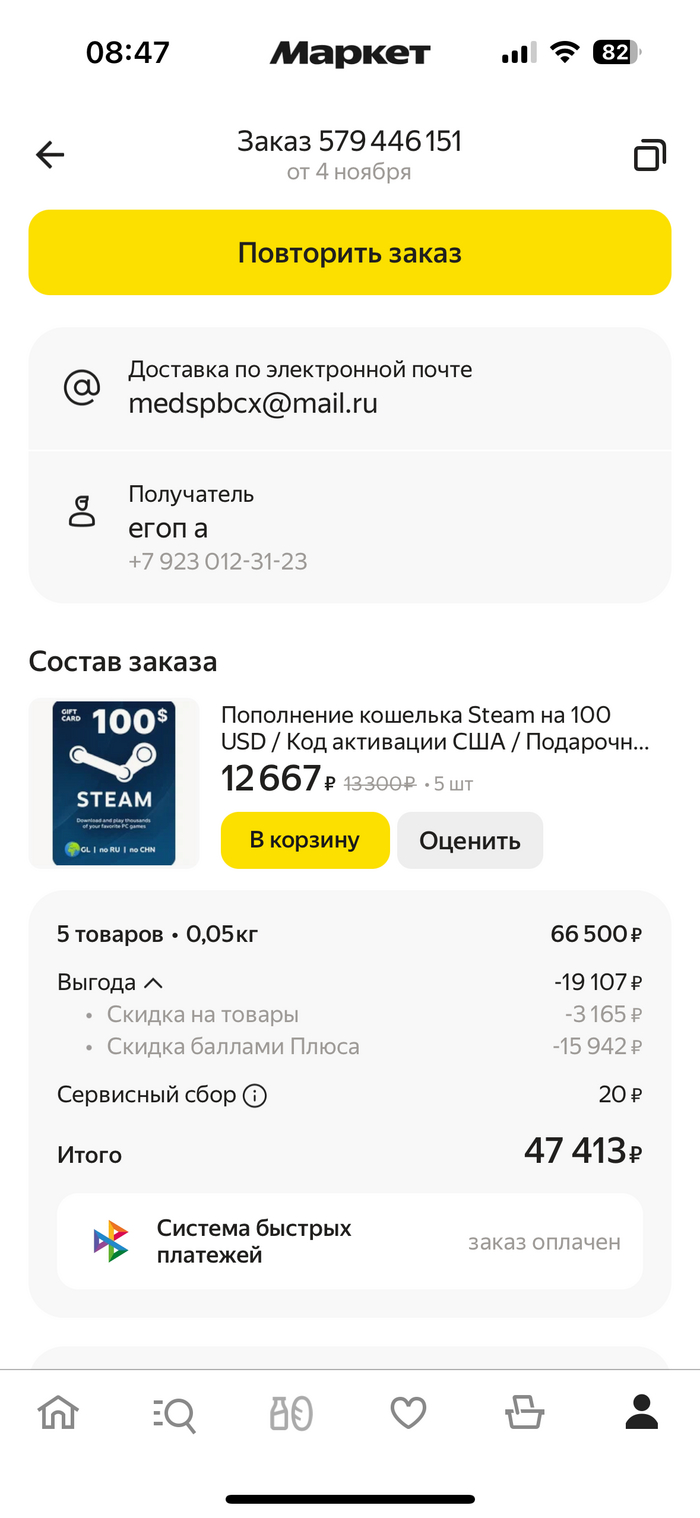Show info about Сервисный сбор
This screenshot has height=1518, width=700.
tap(256, 1095)
